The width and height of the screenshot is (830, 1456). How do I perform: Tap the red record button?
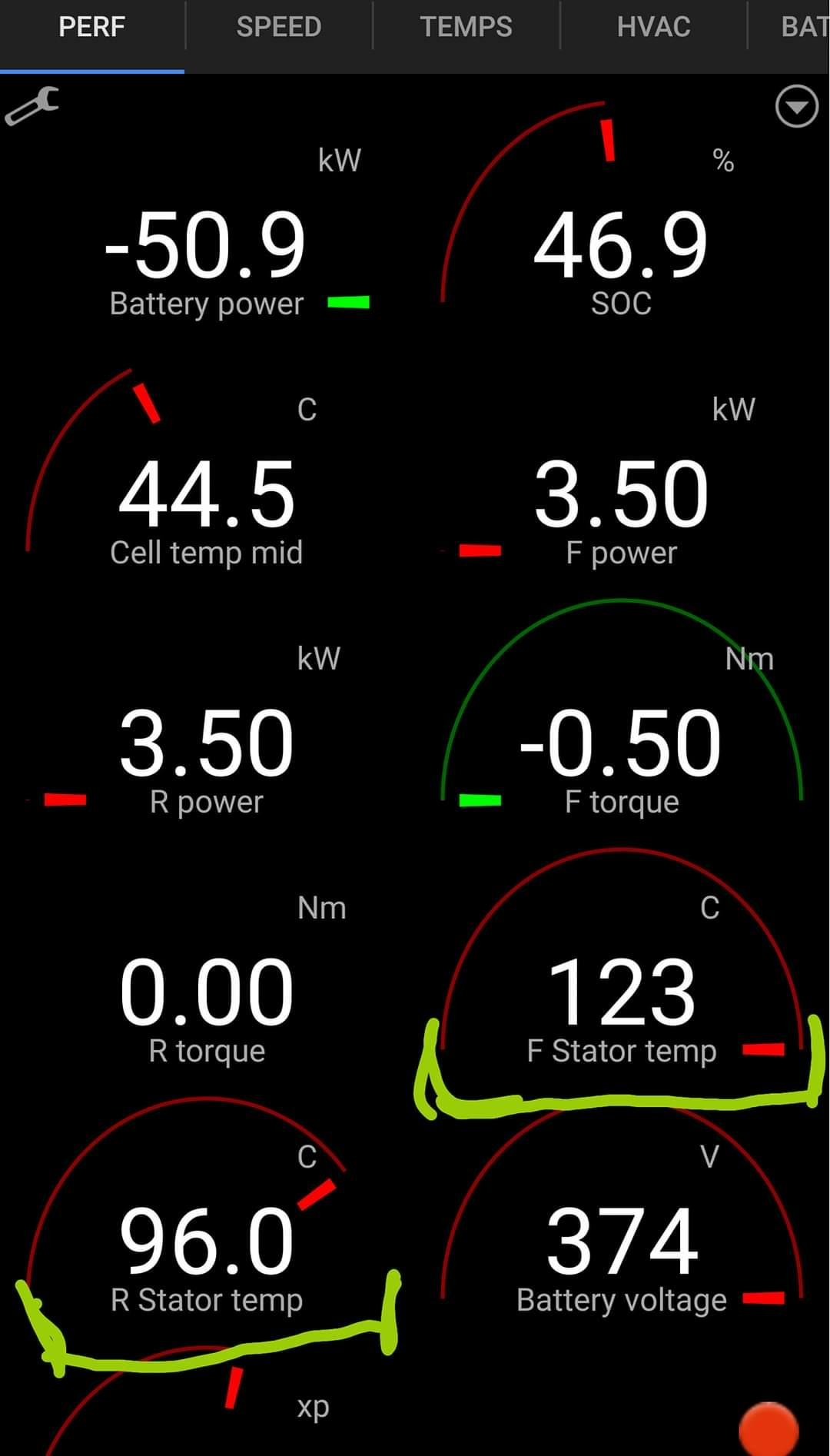coord(769,1430)
